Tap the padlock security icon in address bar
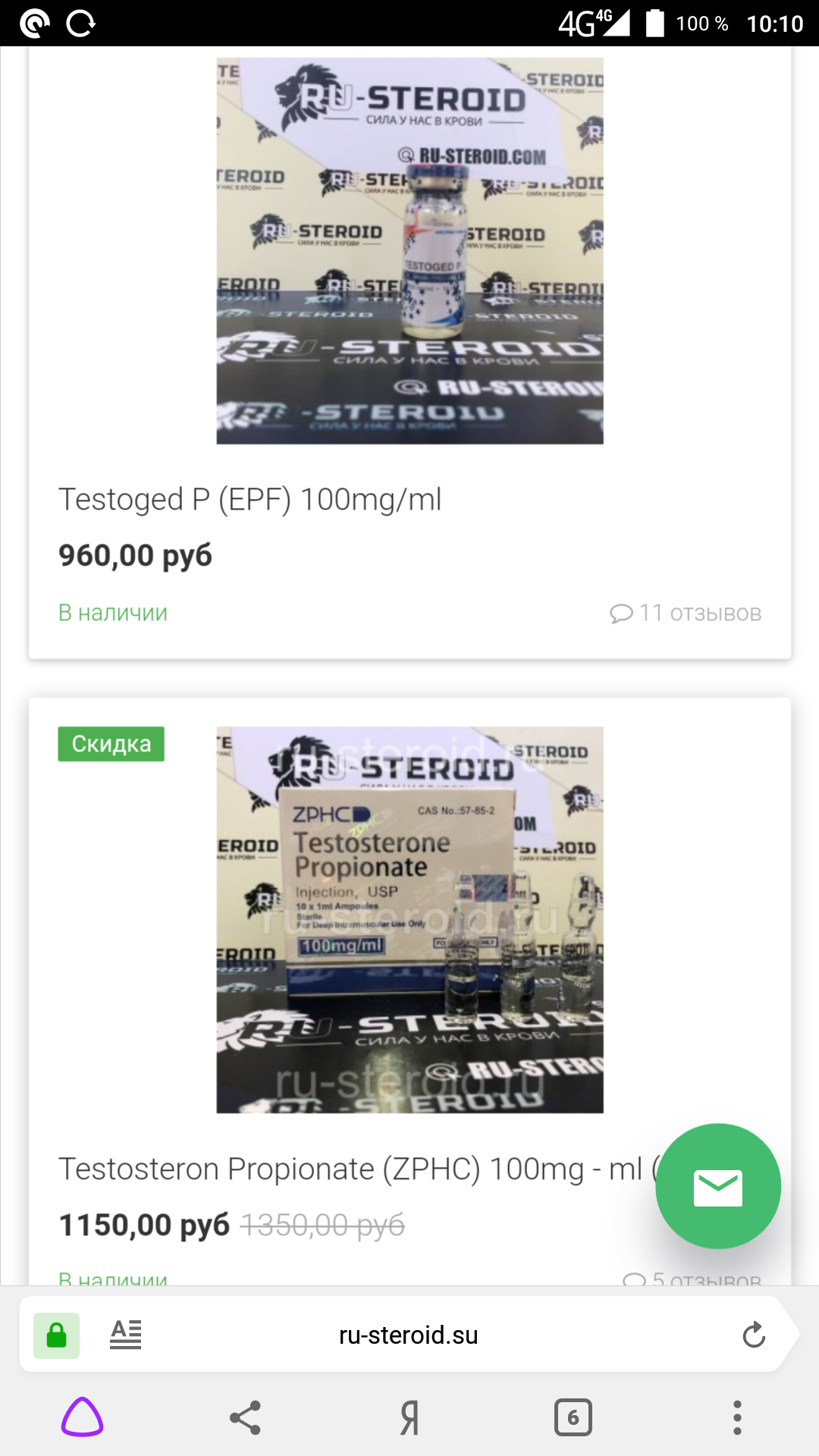The height and width of the screenshot is (1456, 819). [55, 1335]
